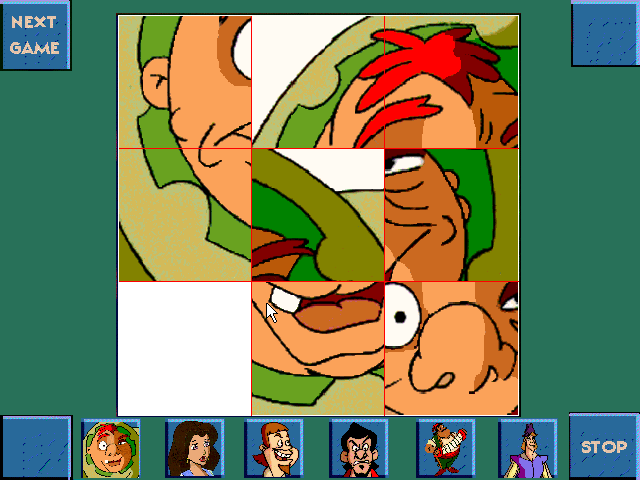Choose the small striped-shirt character portrait
The width and height of the screenshot is (640, 480).
(x=444, y=449)
